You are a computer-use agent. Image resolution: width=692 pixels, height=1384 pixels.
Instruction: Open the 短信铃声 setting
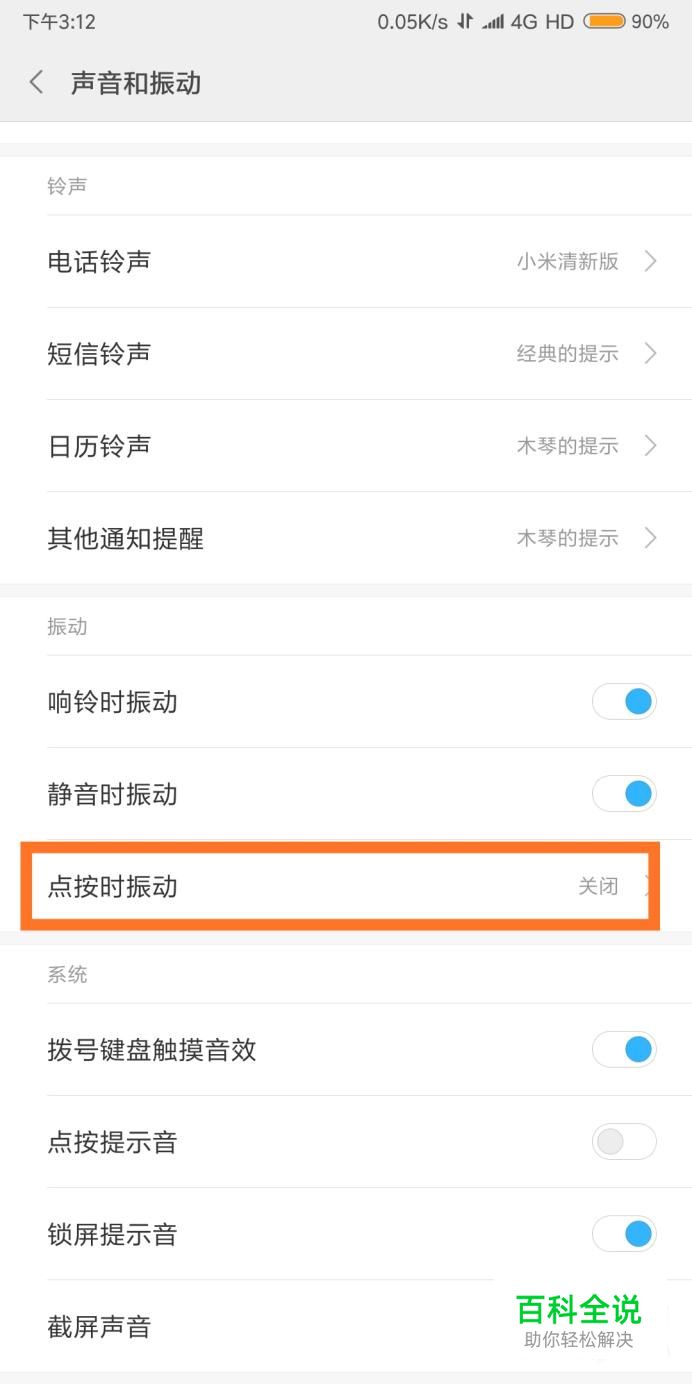pos(346,354)
